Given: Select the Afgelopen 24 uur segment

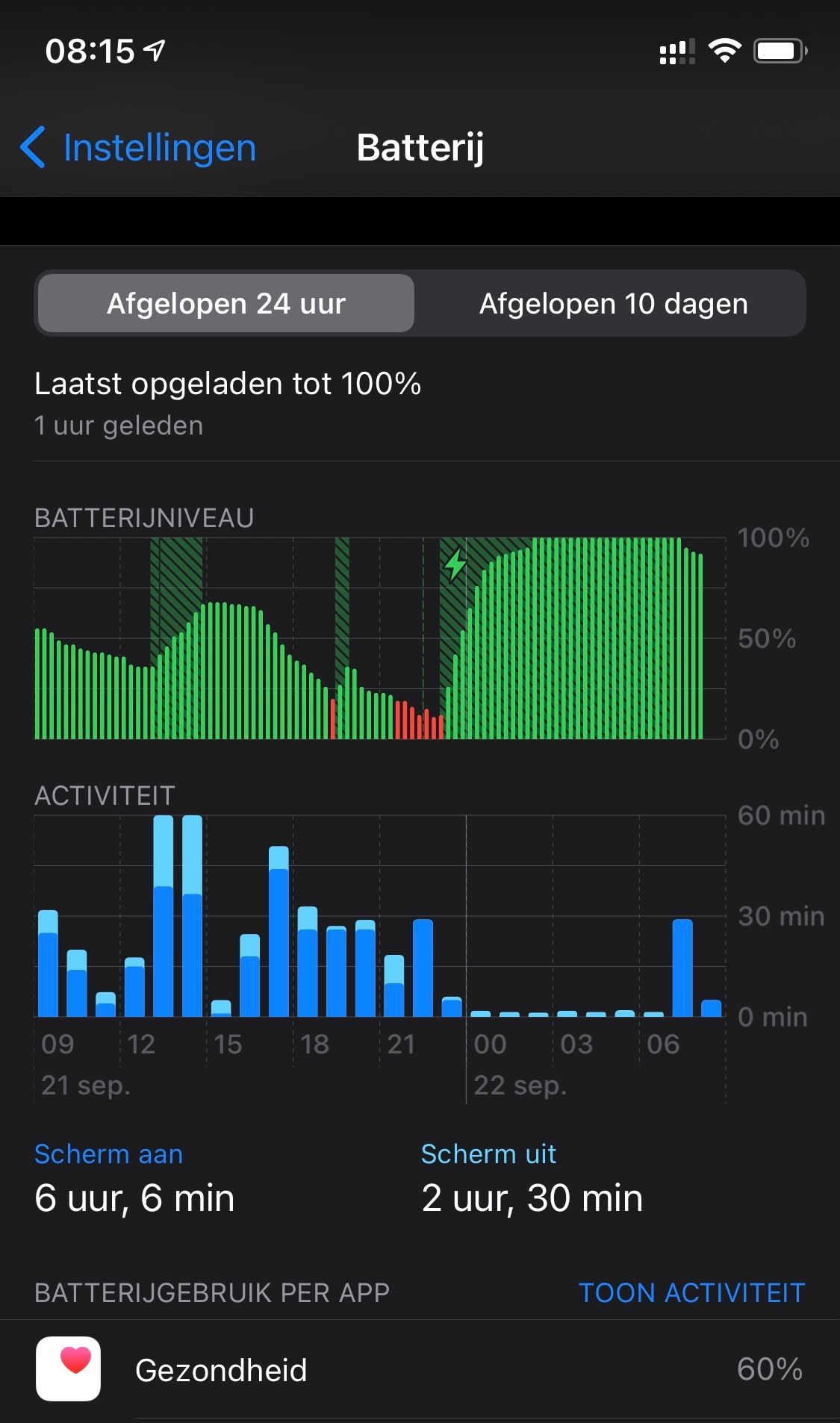Looking at the screenshot, I should coord(225,304).
